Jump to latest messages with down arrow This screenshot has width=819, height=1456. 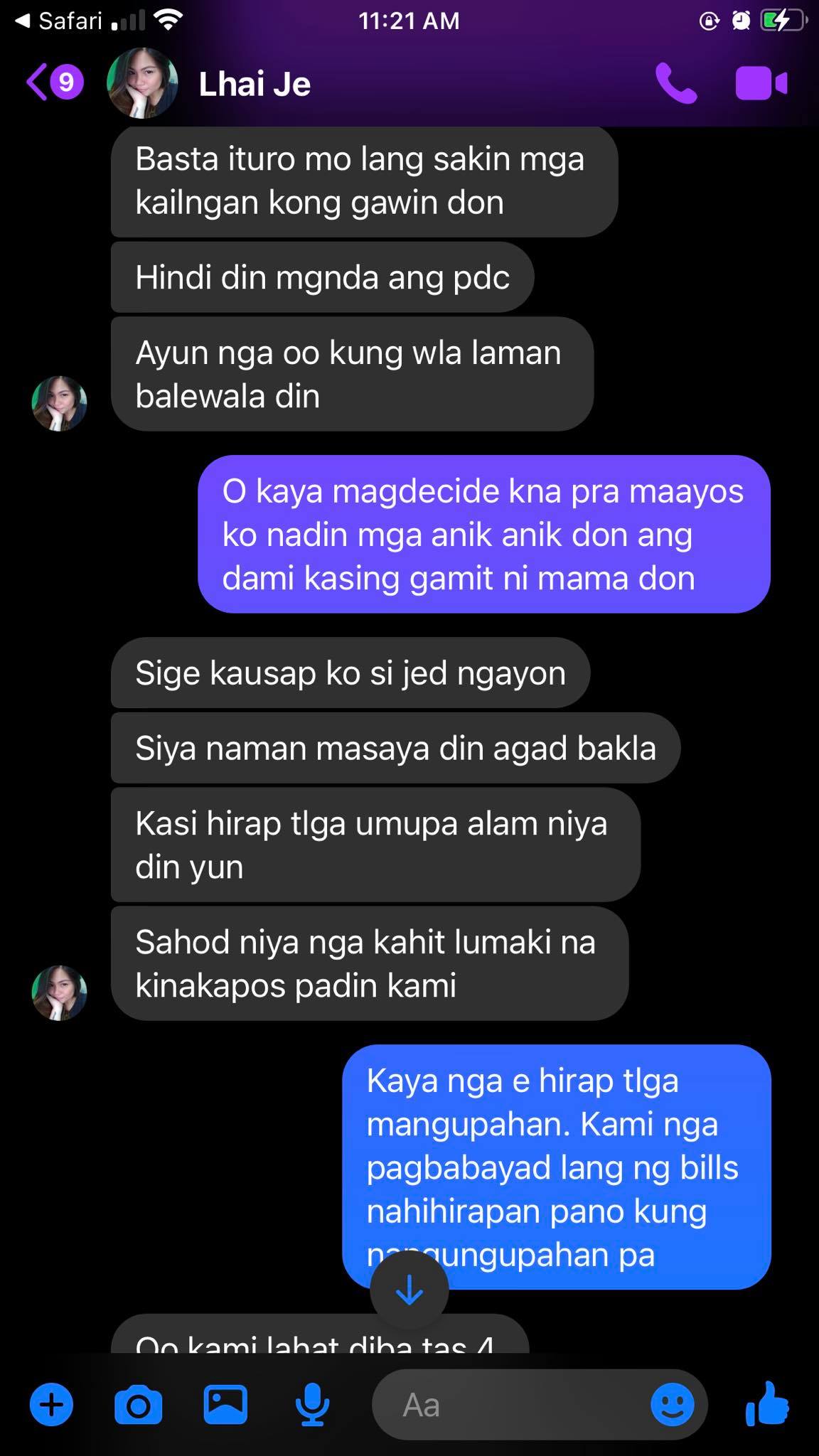(409, 1290)
